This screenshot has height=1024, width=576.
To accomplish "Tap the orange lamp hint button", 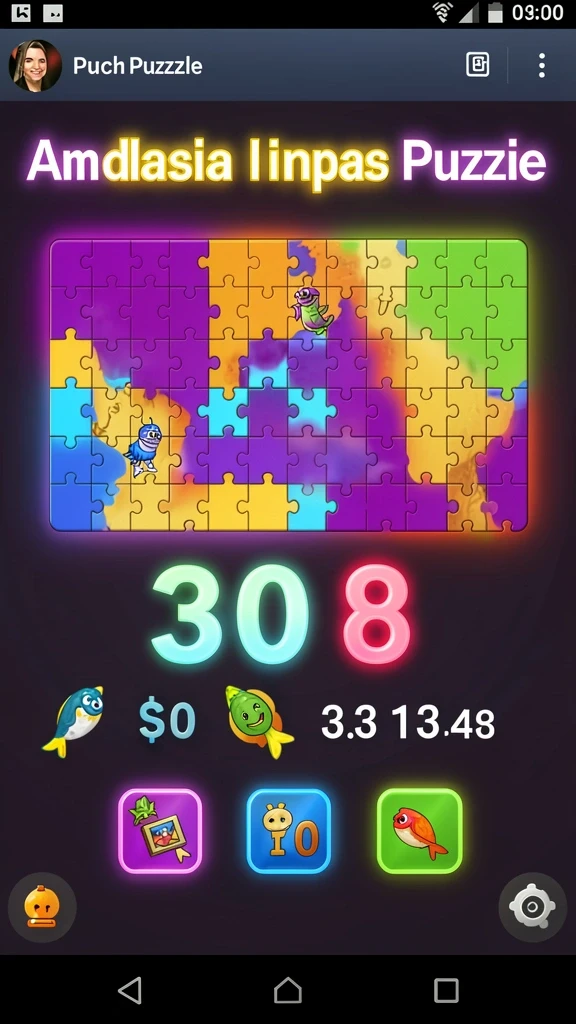I will tap(42, 906).
